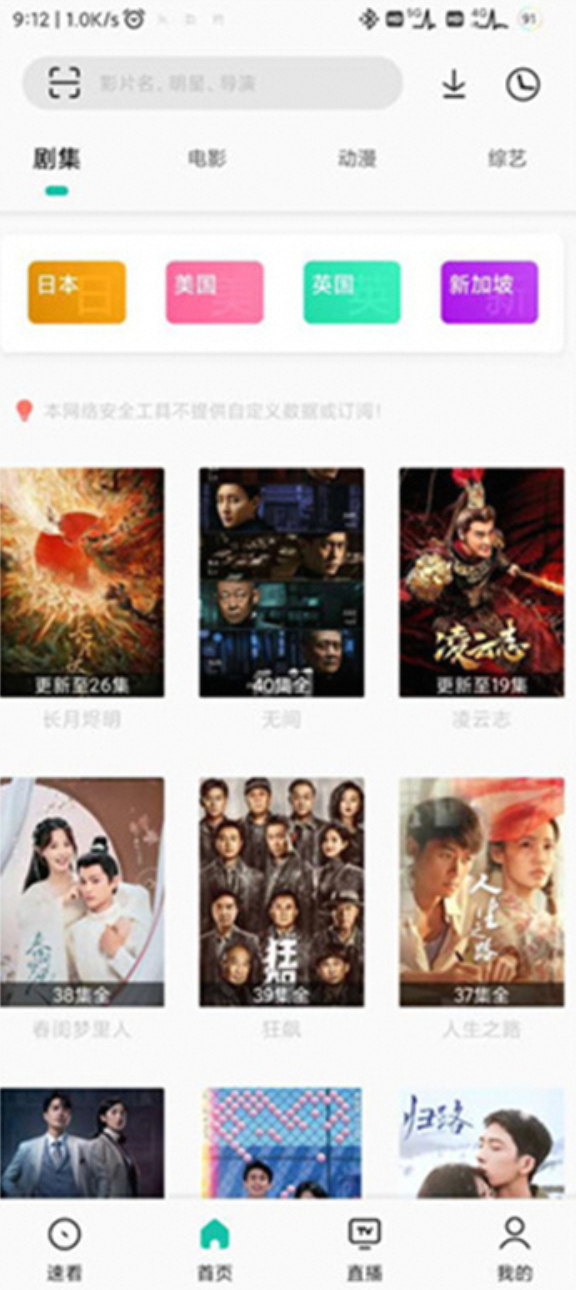Select the 新加坡 region chip
The image size is (576, 1290).
[490, 292]
